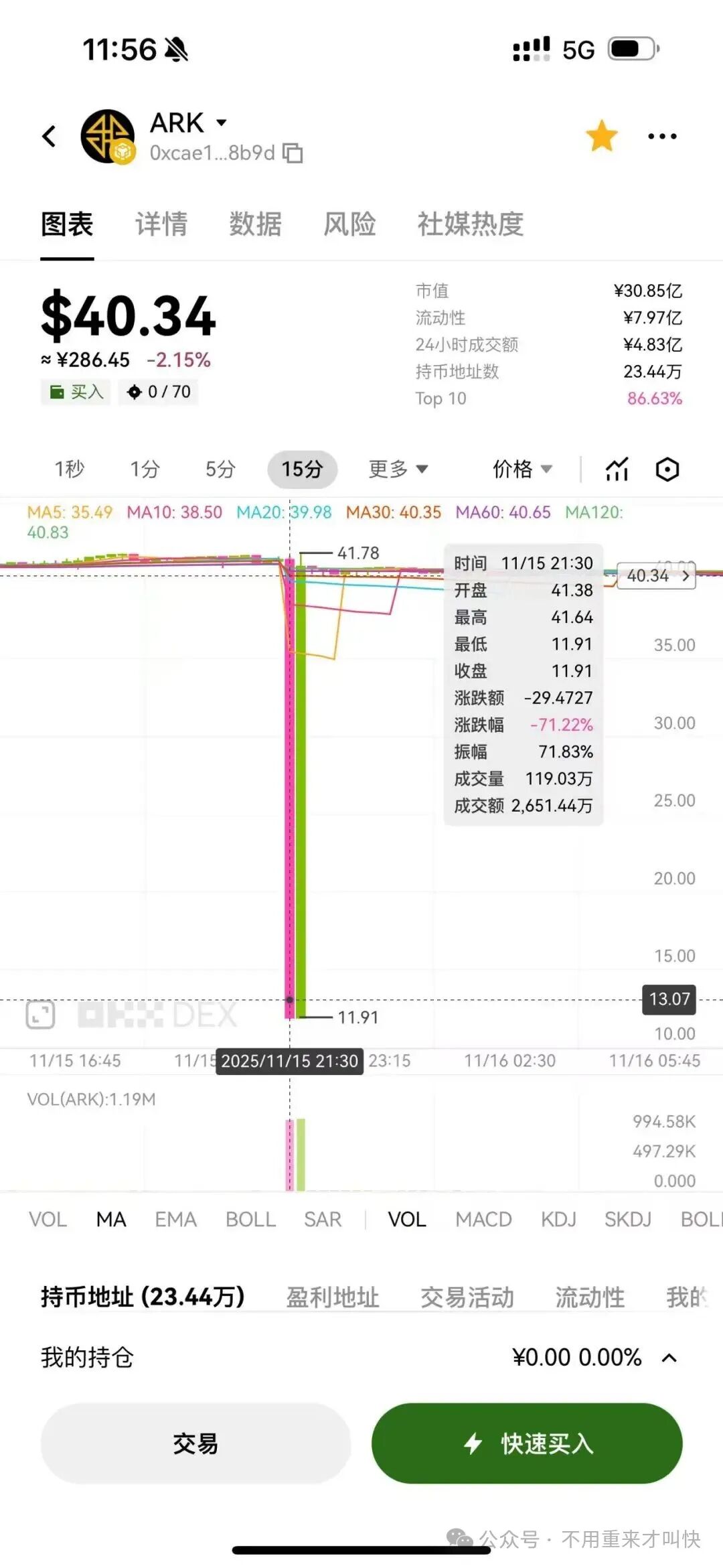The height and width of the screenshot is (1568, 723).
Task: Open the 更多 timeframe dropdown
Action: [x=398, y=470]
